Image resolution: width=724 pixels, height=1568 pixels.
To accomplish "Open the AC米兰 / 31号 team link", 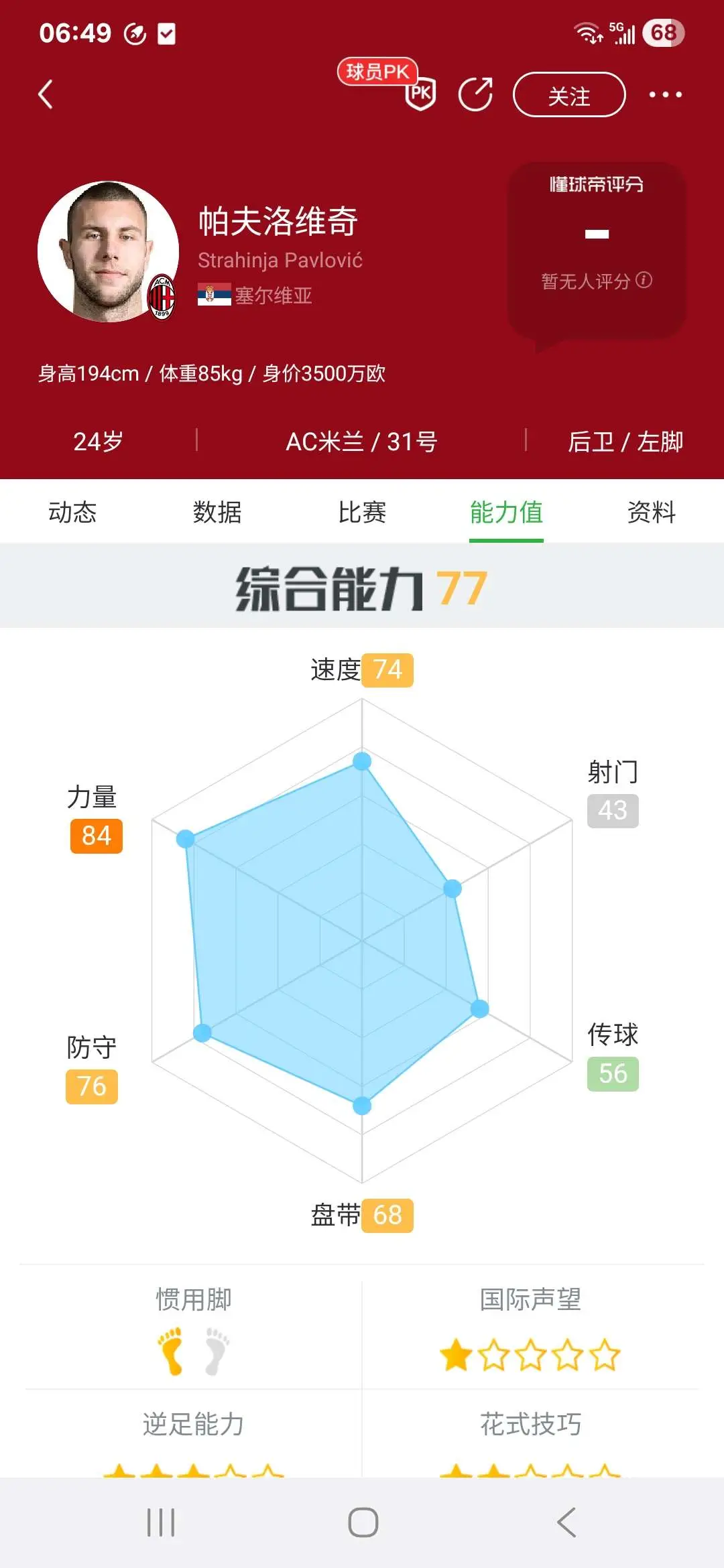I will 361,442.
